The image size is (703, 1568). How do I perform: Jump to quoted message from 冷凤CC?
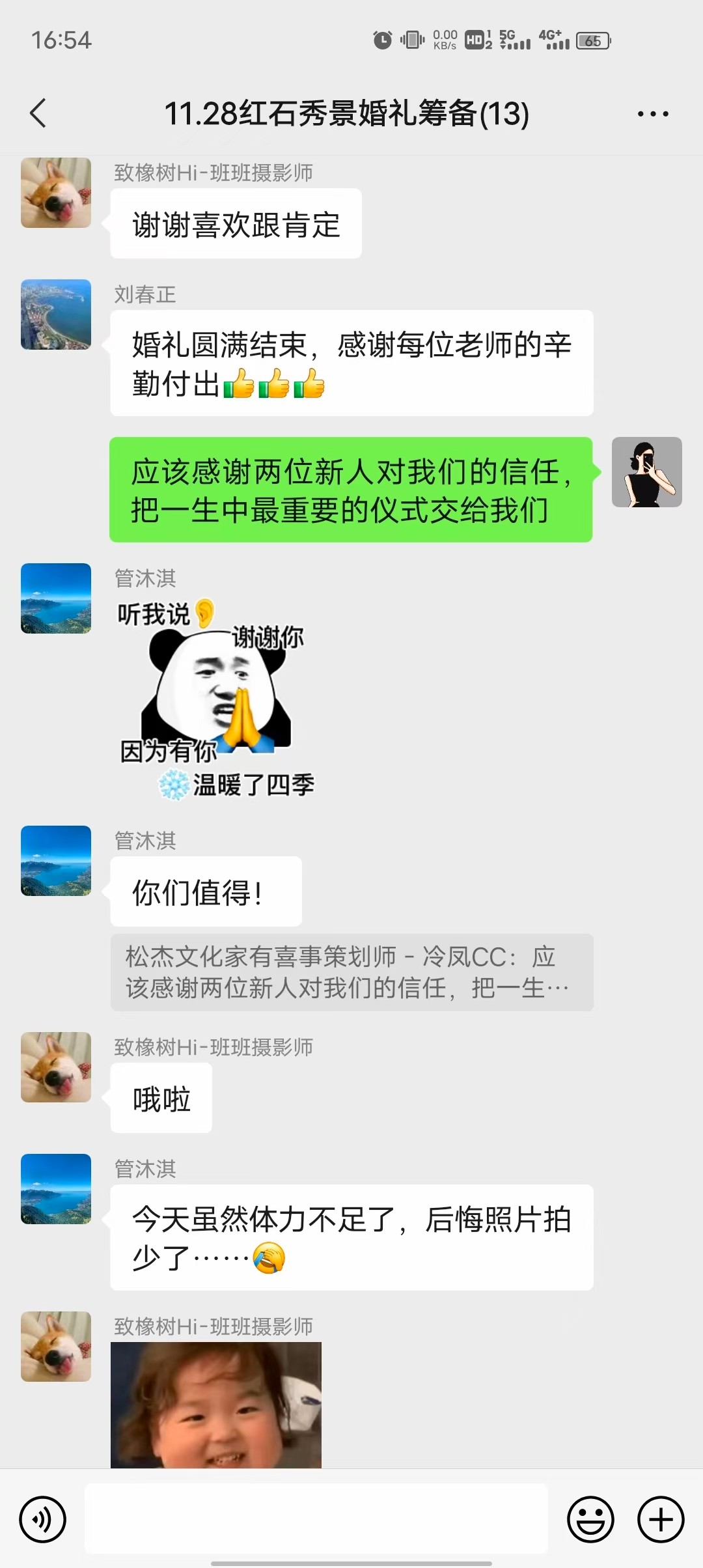click(x=351, y=972)
